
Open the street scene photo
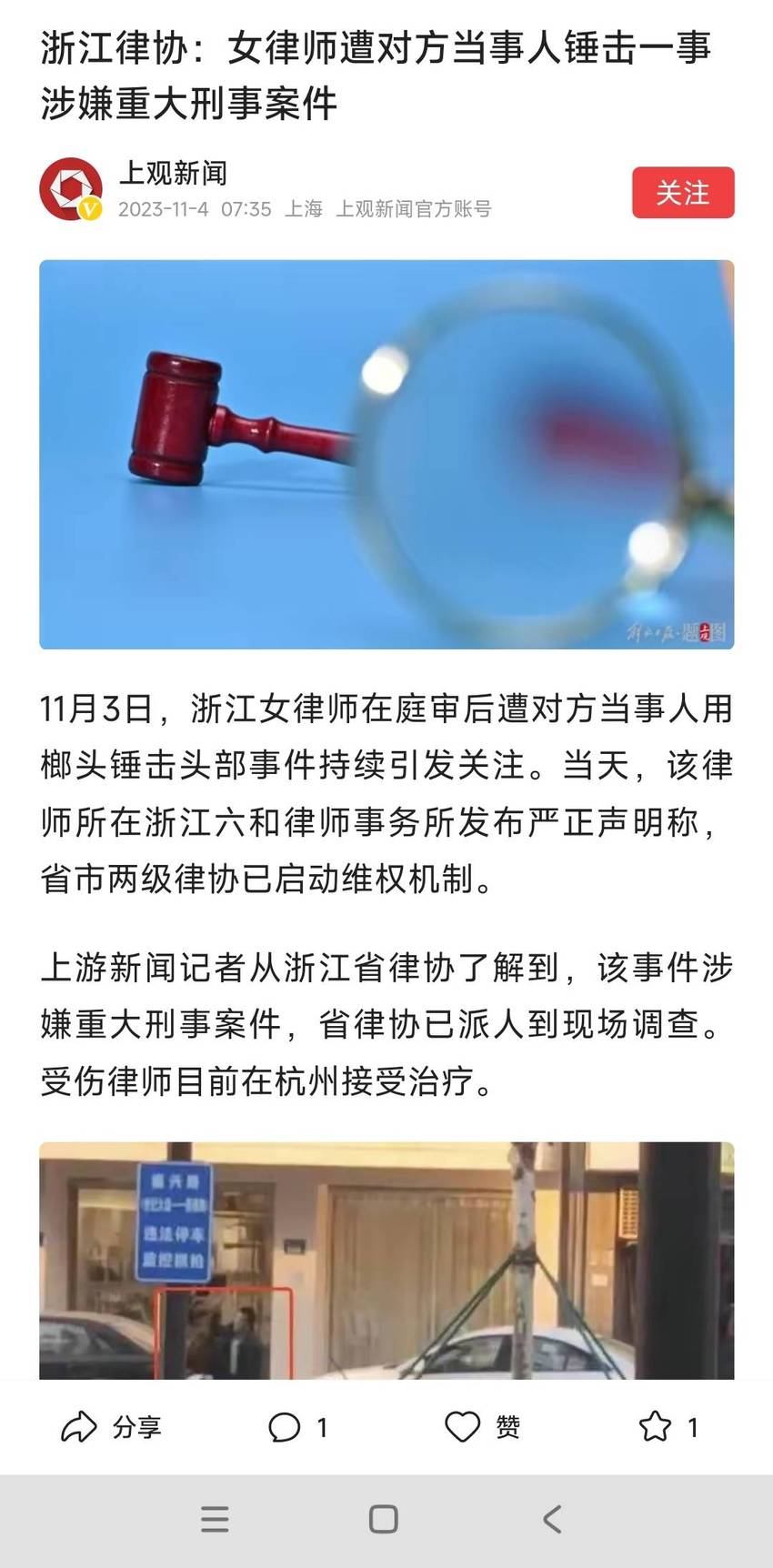(x=386, y=1261)
